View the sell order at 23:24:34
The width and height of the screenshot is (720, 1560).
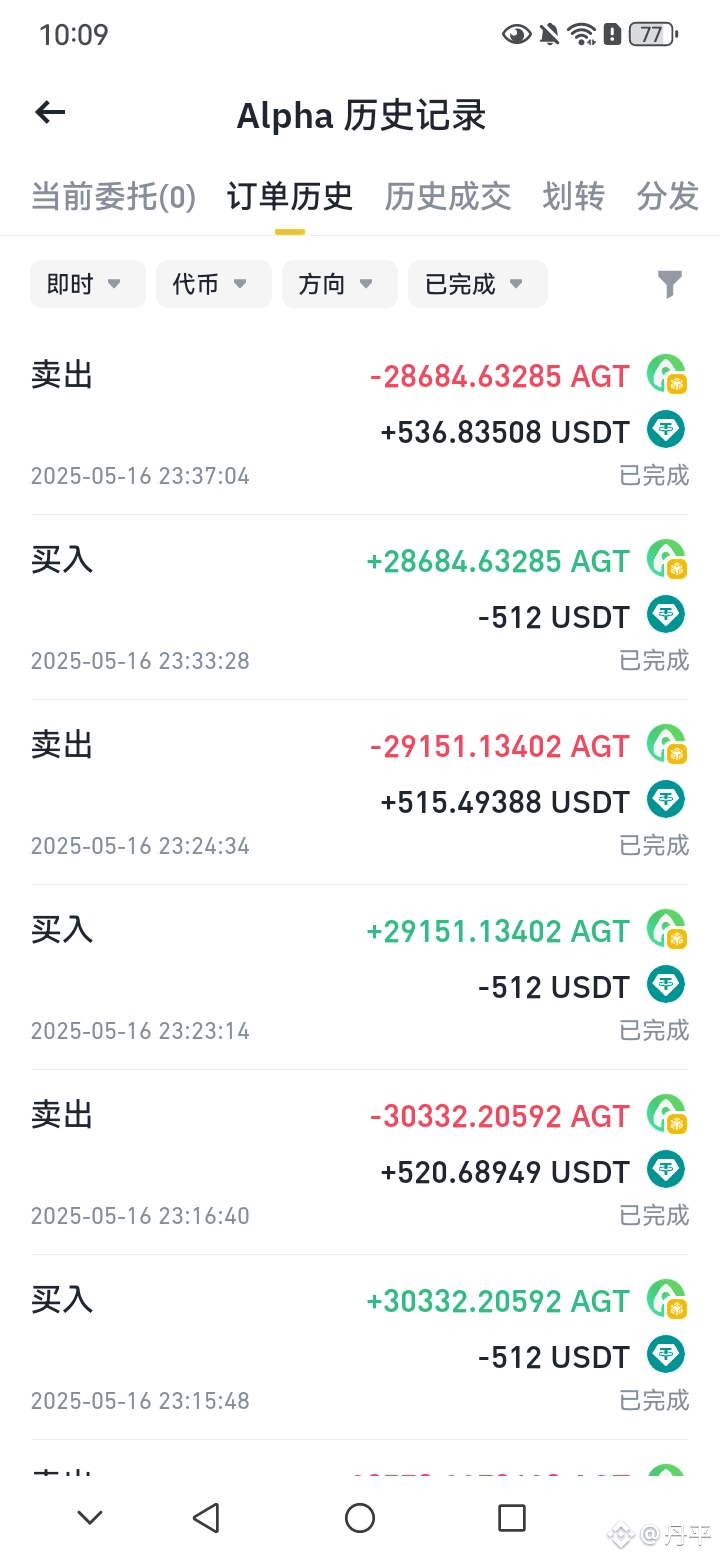(360, 792)
